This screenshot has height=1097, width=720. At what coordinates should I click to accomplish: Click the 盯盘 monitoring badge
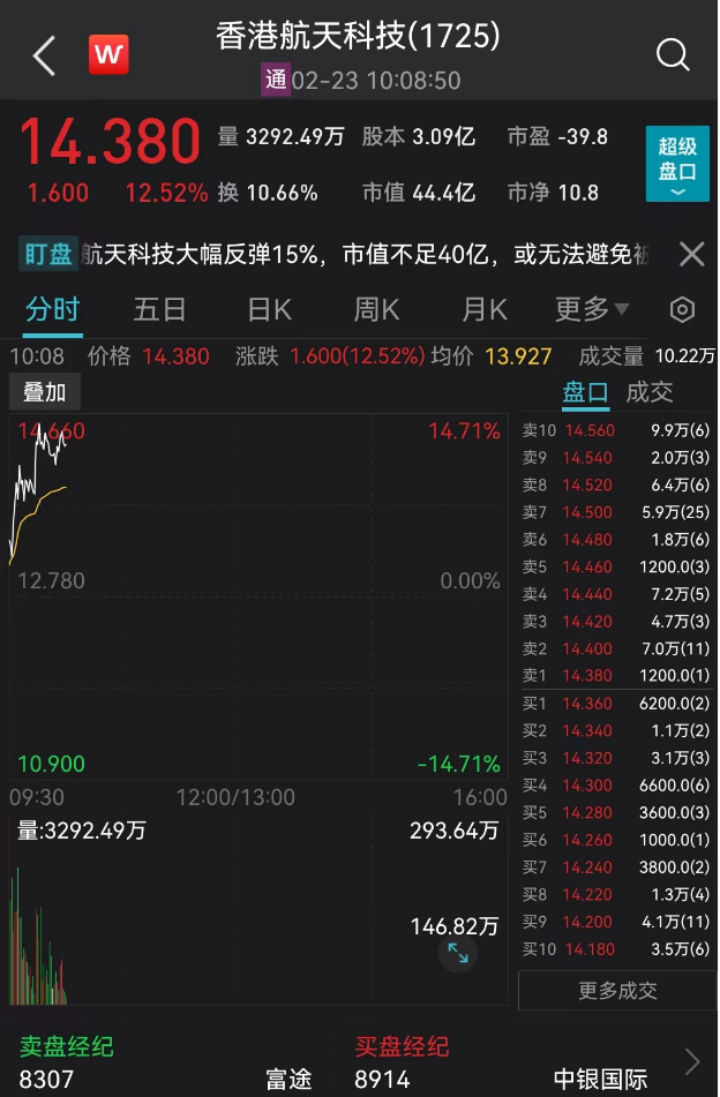[x=47, y=254]
